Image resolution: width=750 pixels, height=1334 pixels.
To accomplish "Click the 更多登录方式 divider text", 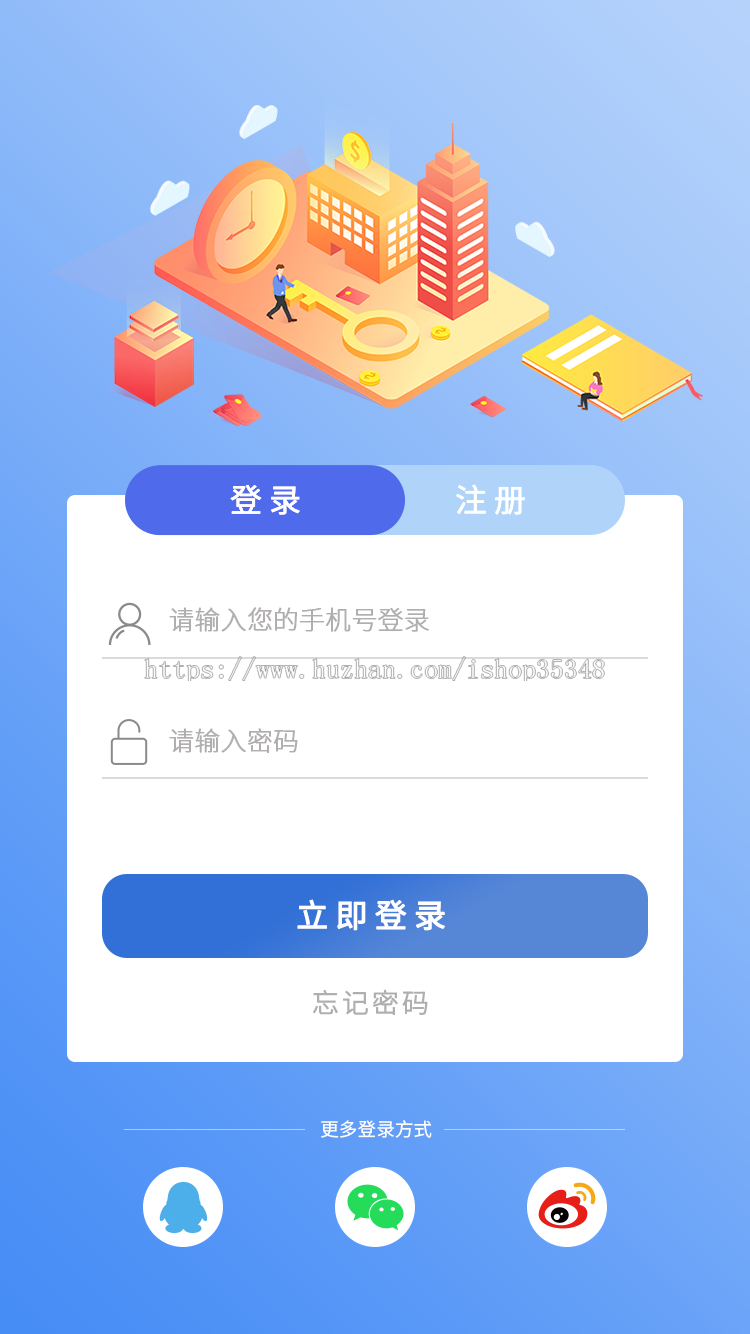I will pos(375,1128).
